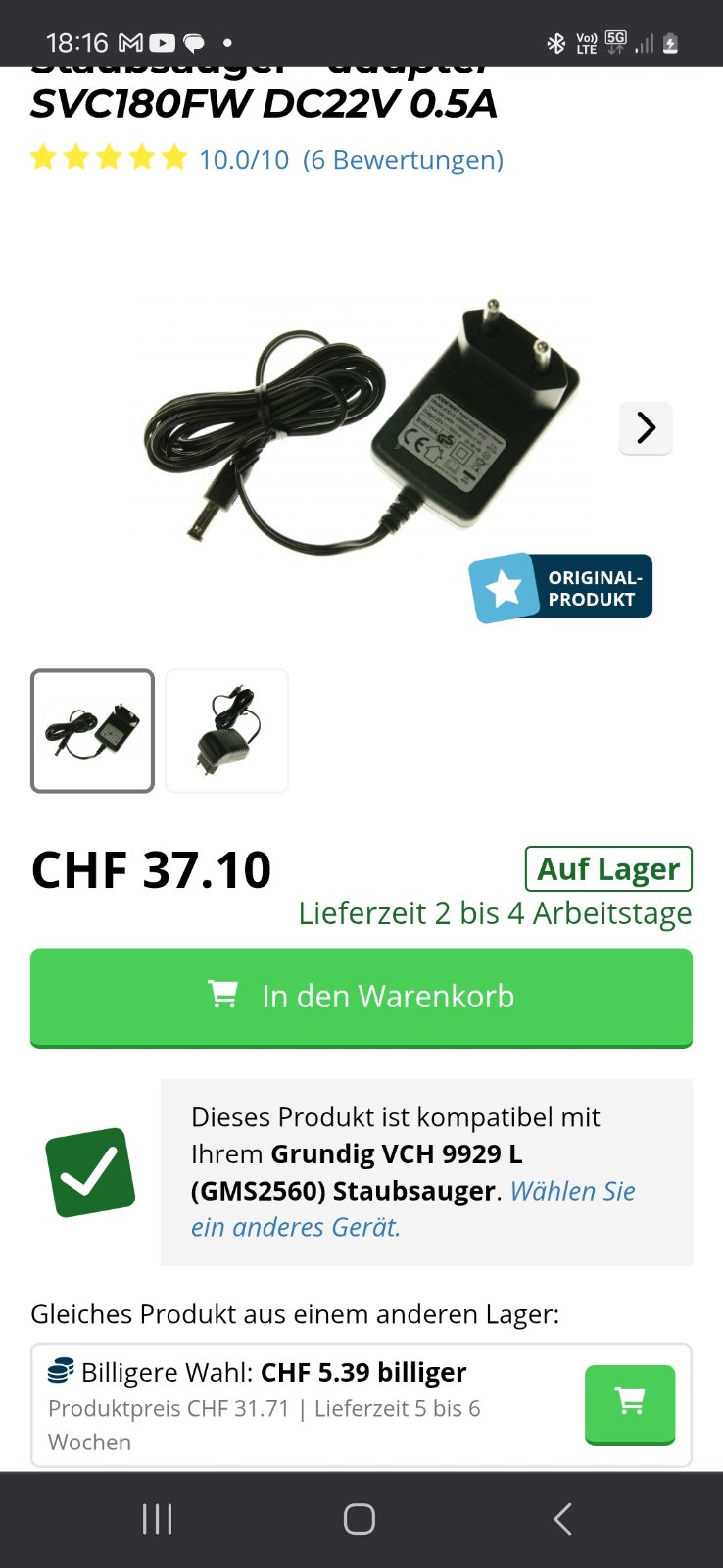
Task: Add product via In den Warenkorb
Action: pos(361,997)
